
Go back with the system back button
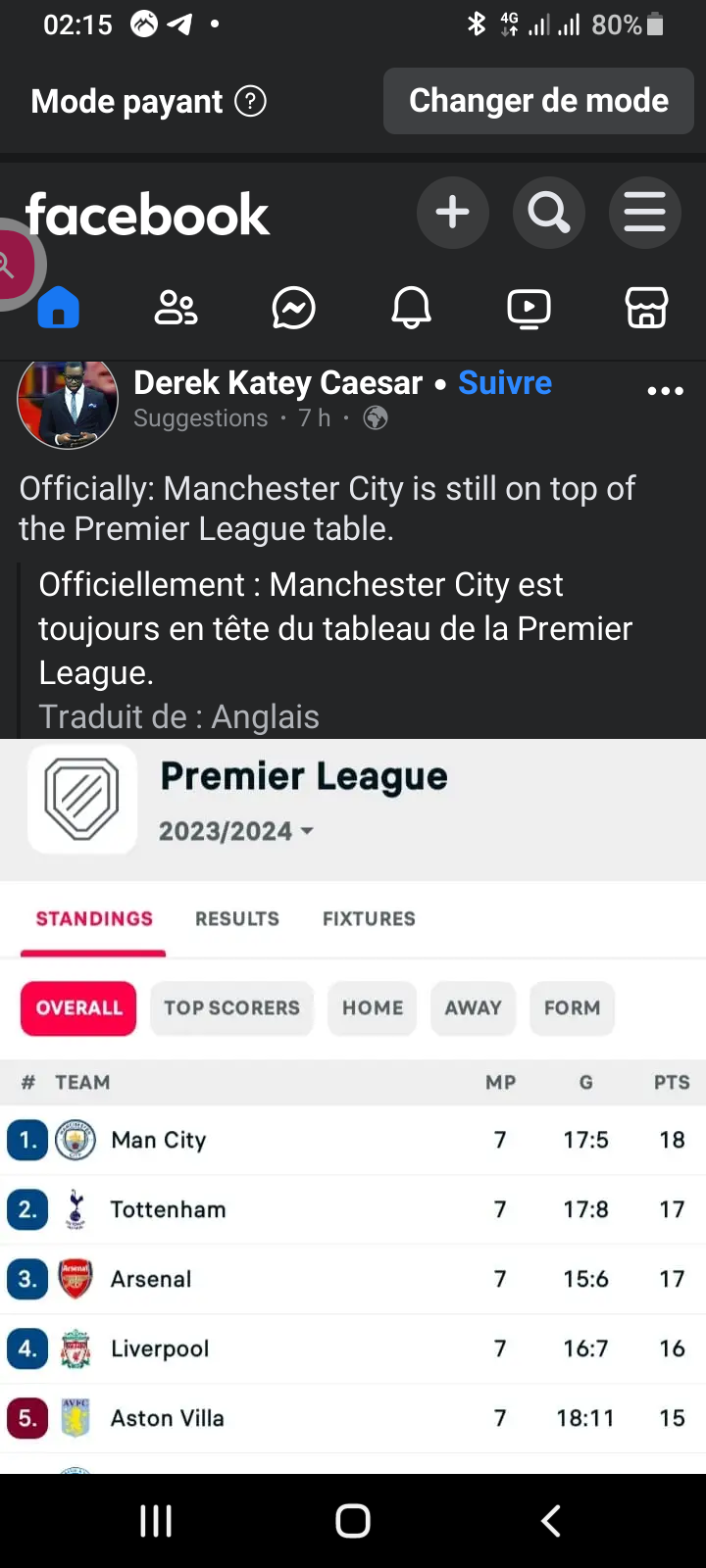point(551,1521)
